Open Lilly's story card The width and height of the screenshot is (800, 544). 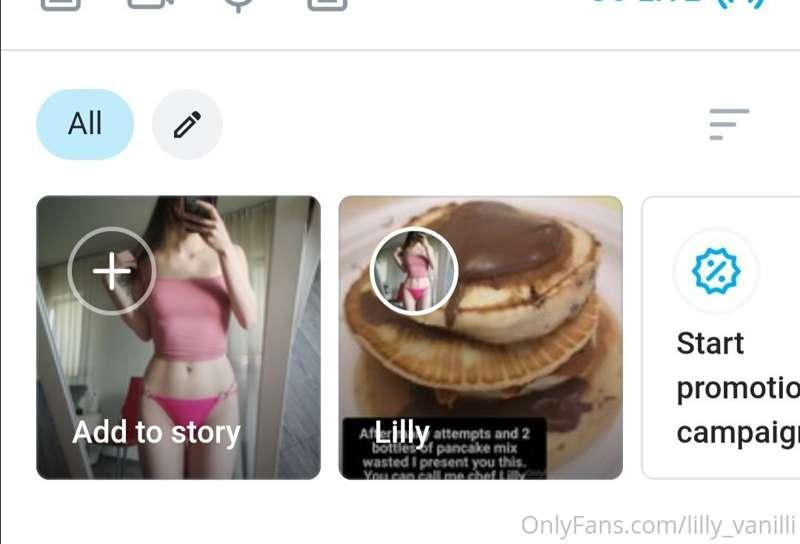pos(480,337)
